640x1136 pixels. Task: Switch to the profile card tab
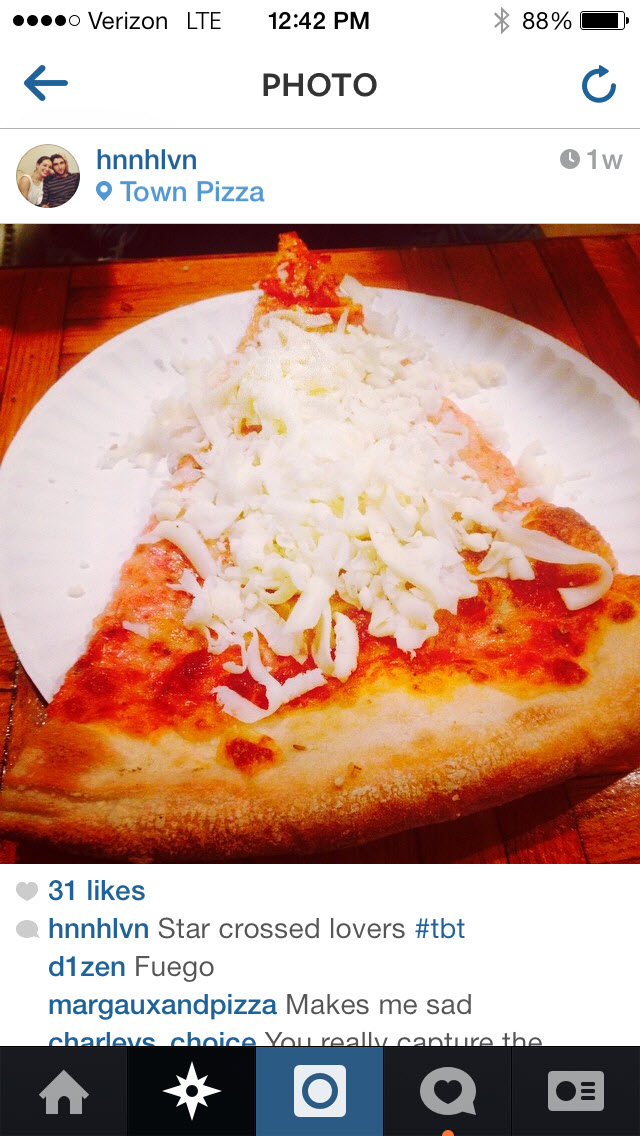click(x=576, y=1092)
